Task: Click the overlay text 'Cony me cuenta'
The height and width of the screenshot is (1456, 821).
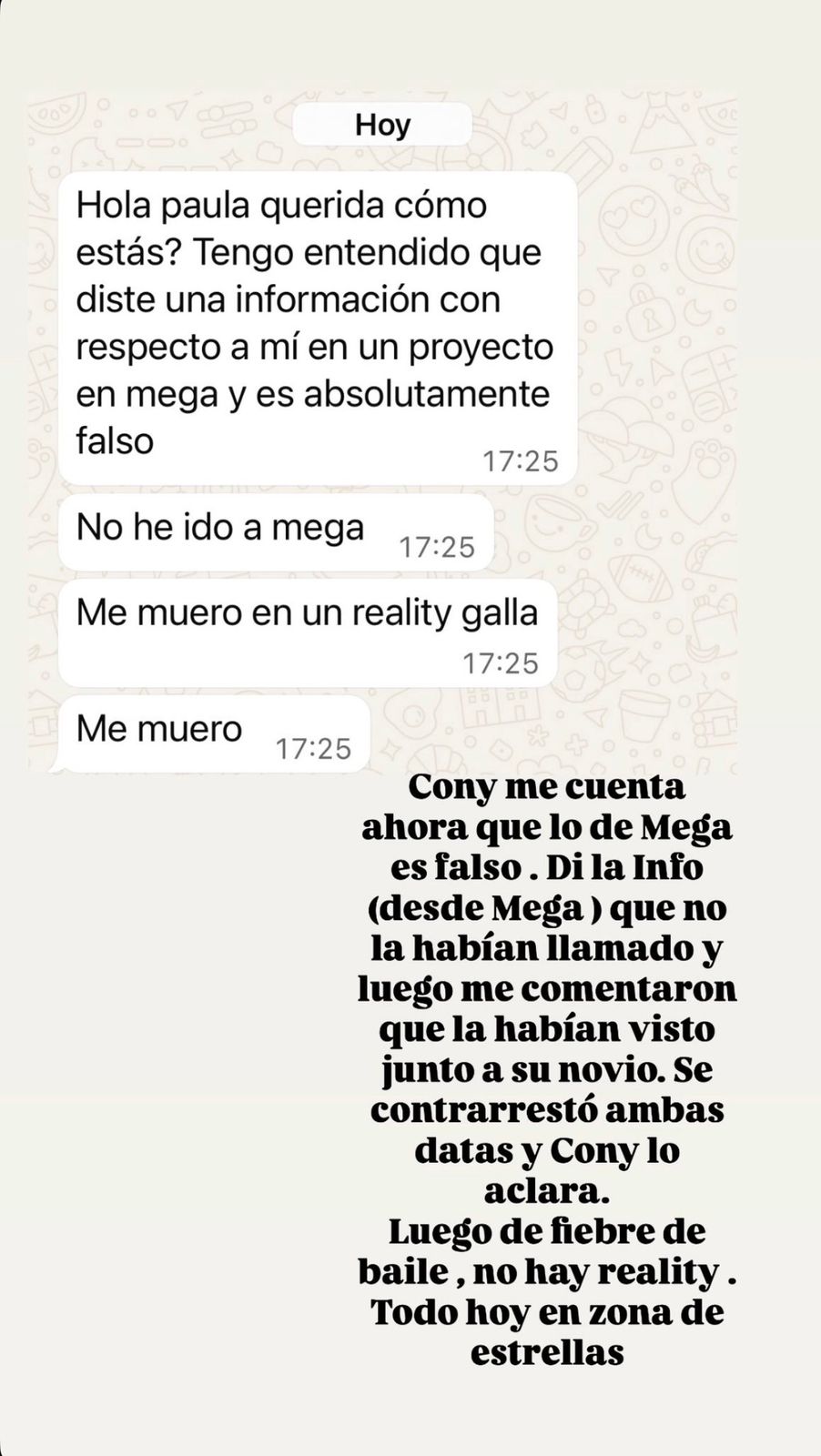Action: point(547,786)
